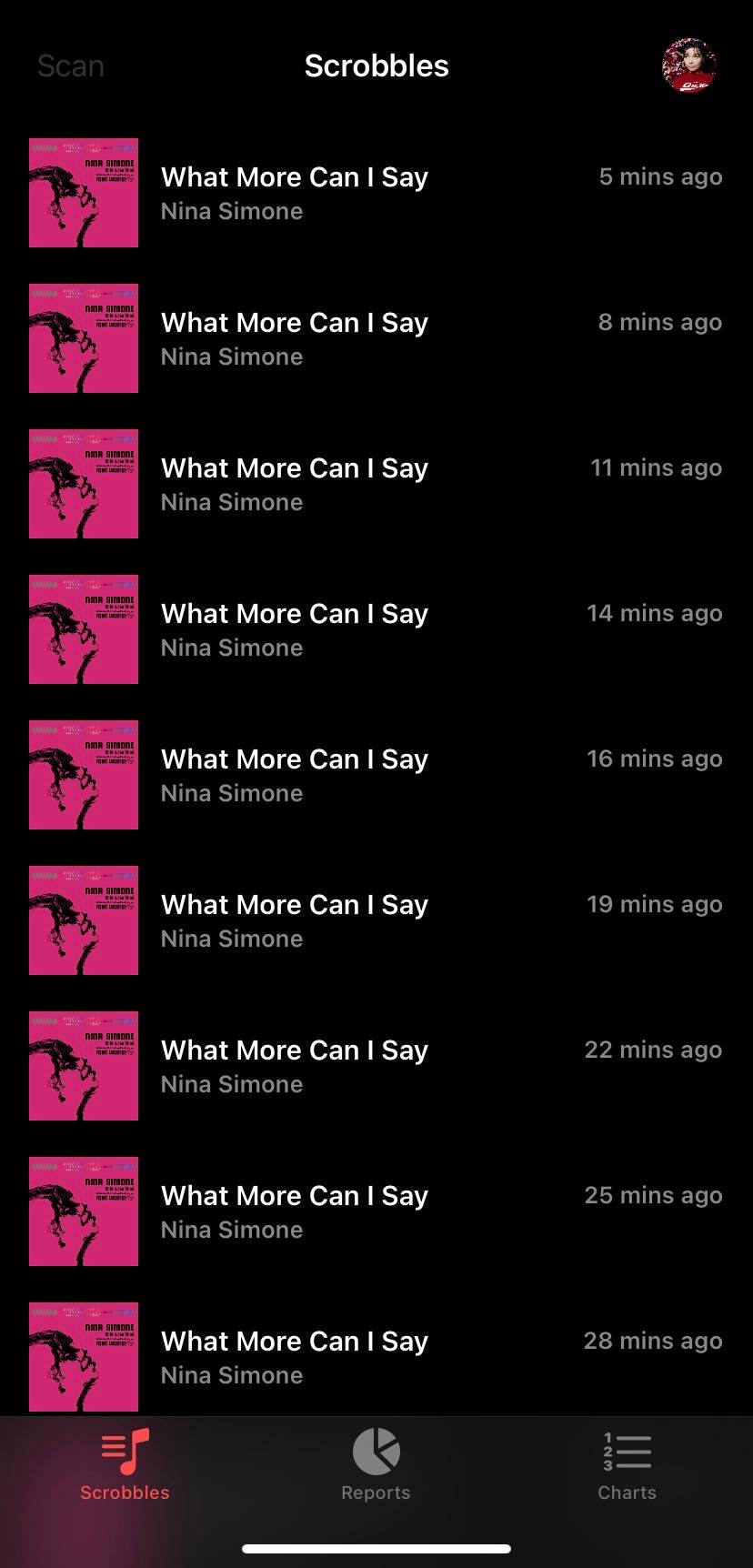Viewport: 753px width, 1568px height.
Task: Open the scrobble from 22 mins ago
Action: click(376, 1066)
